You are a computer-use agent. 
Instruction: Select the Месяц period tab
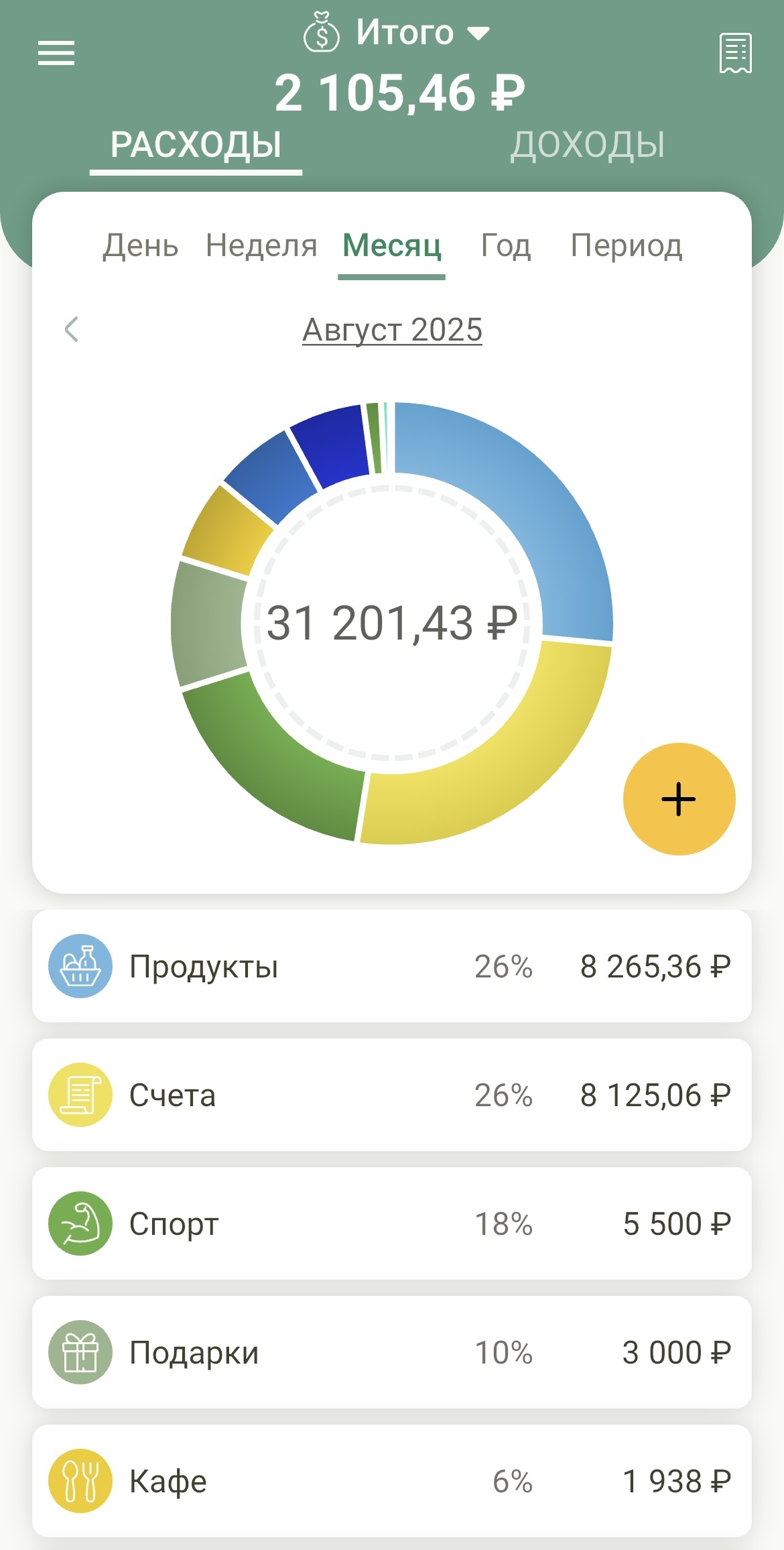click(392, 245)
